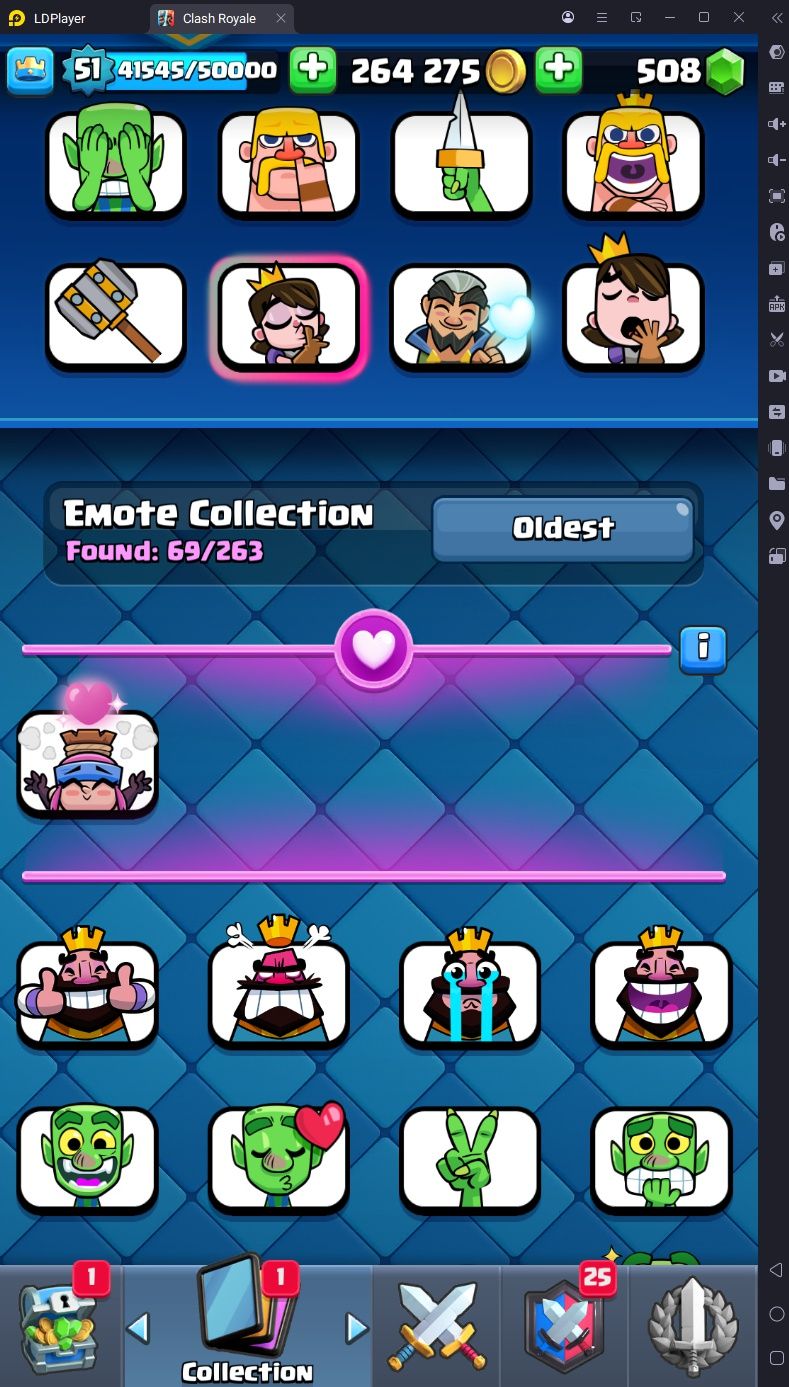This screenshot has height=1387, width=789.
Task: Select the goblin kiss heart emote
Action: [279, 1157]
